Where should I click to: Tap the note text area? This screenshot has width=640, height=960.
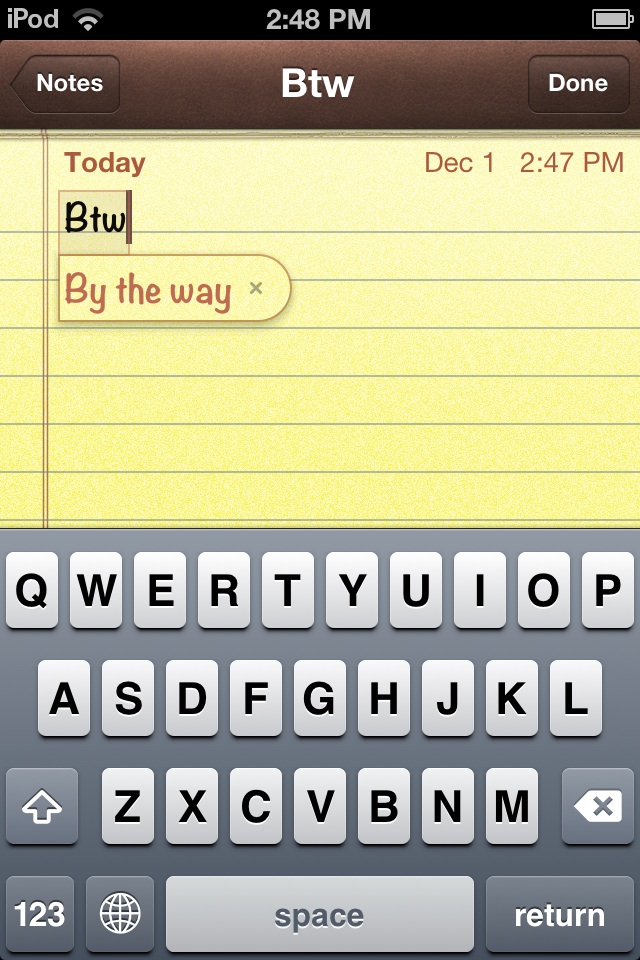point(340,420)
